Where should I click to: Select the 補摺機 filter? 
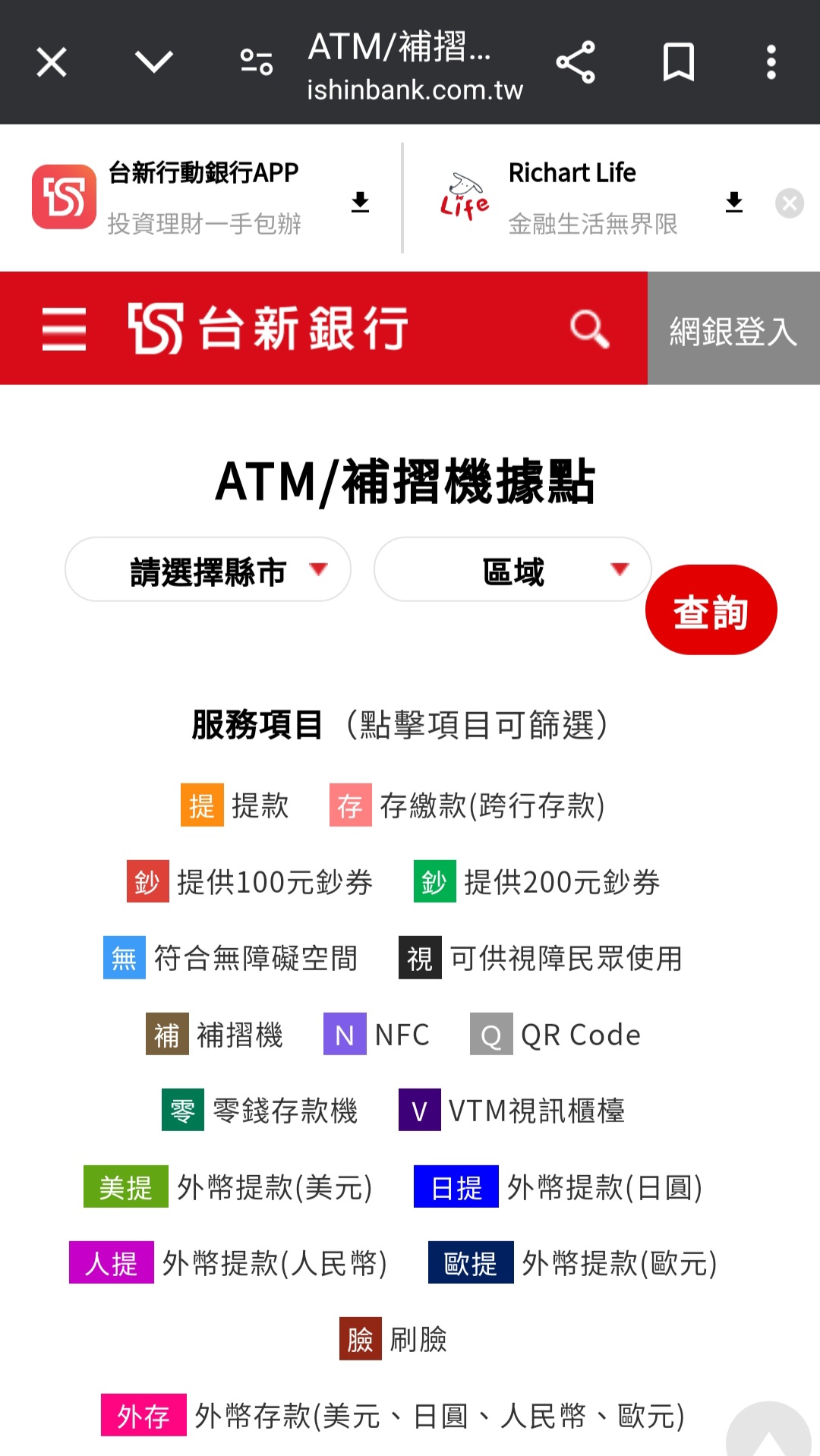coord(215,1035)
